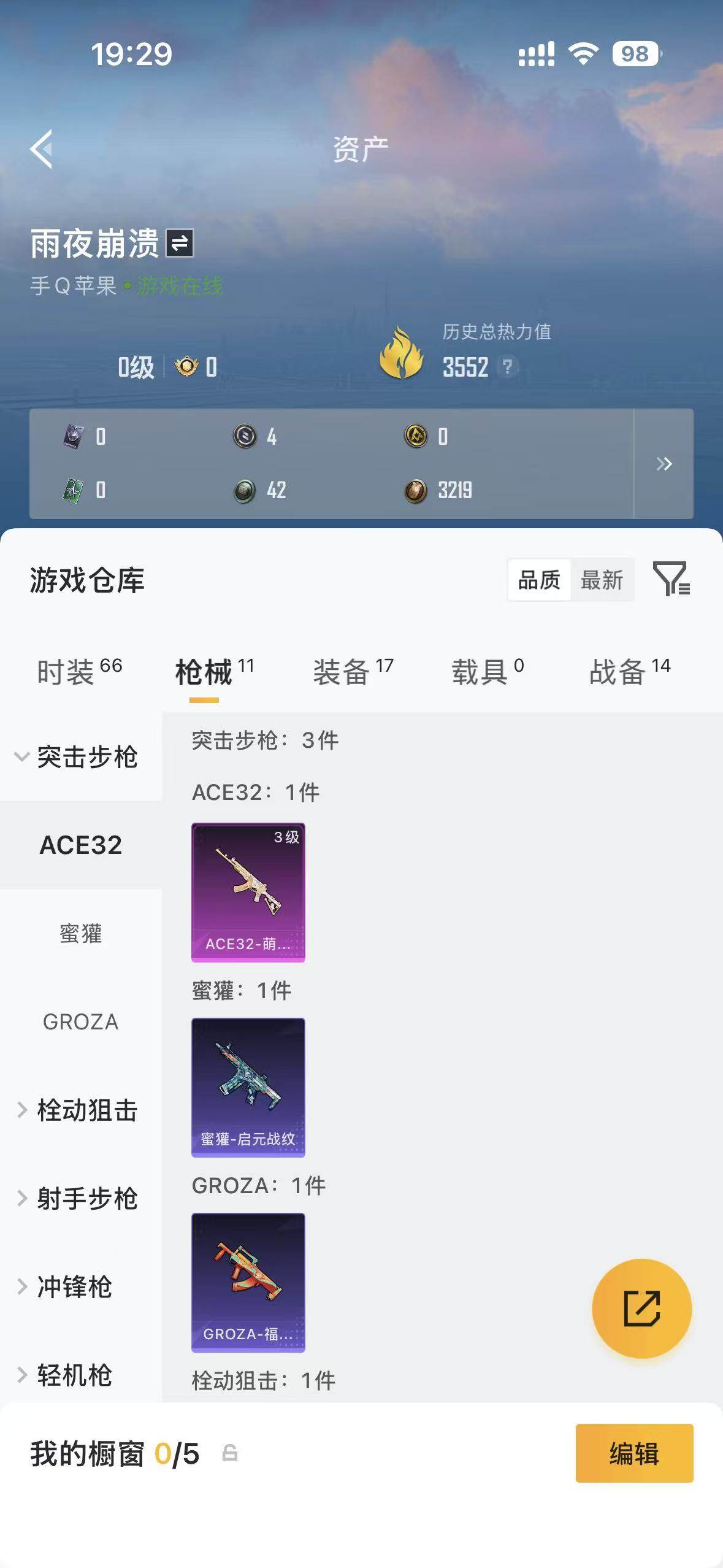The image size is (723, 1568).
Task: Sort warehouse by 品质
Action: (x=539, y=580)
